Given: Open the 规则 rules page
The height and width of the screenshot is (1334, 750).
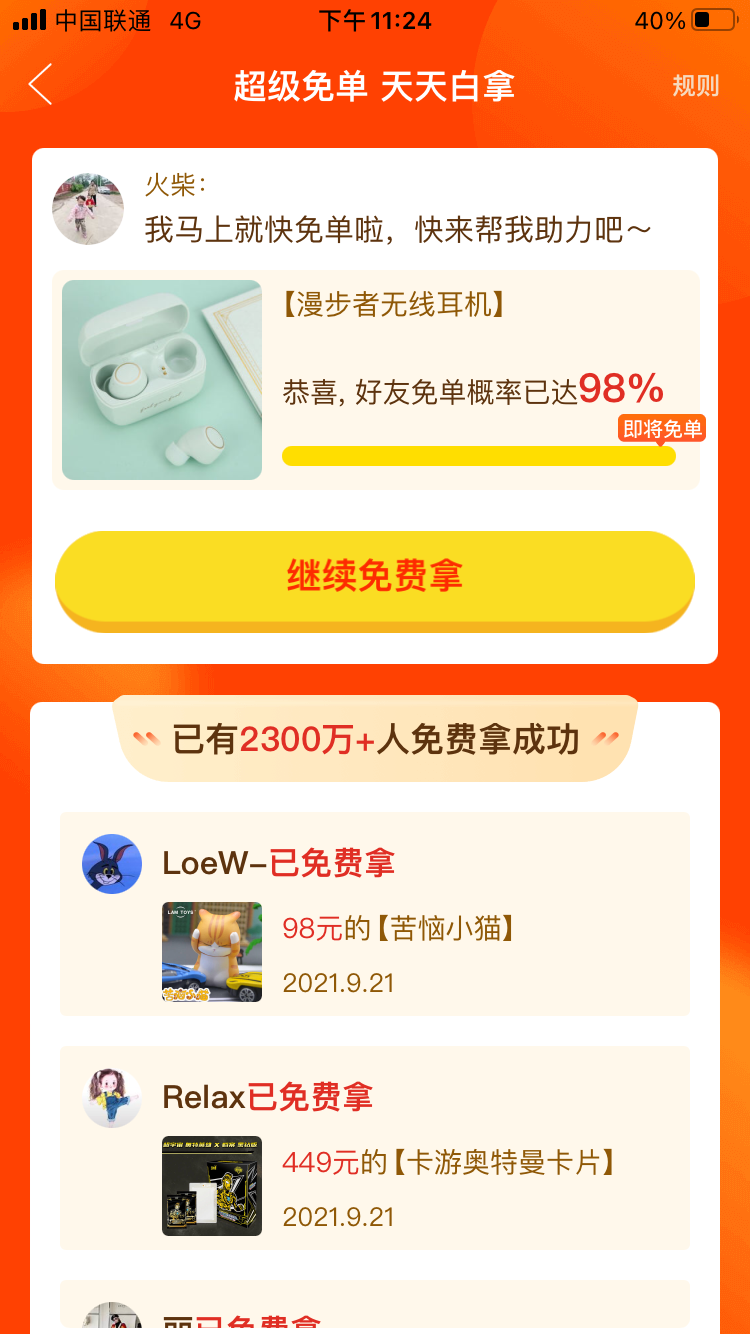Looking at the screenshot, I should coord(695,86).
